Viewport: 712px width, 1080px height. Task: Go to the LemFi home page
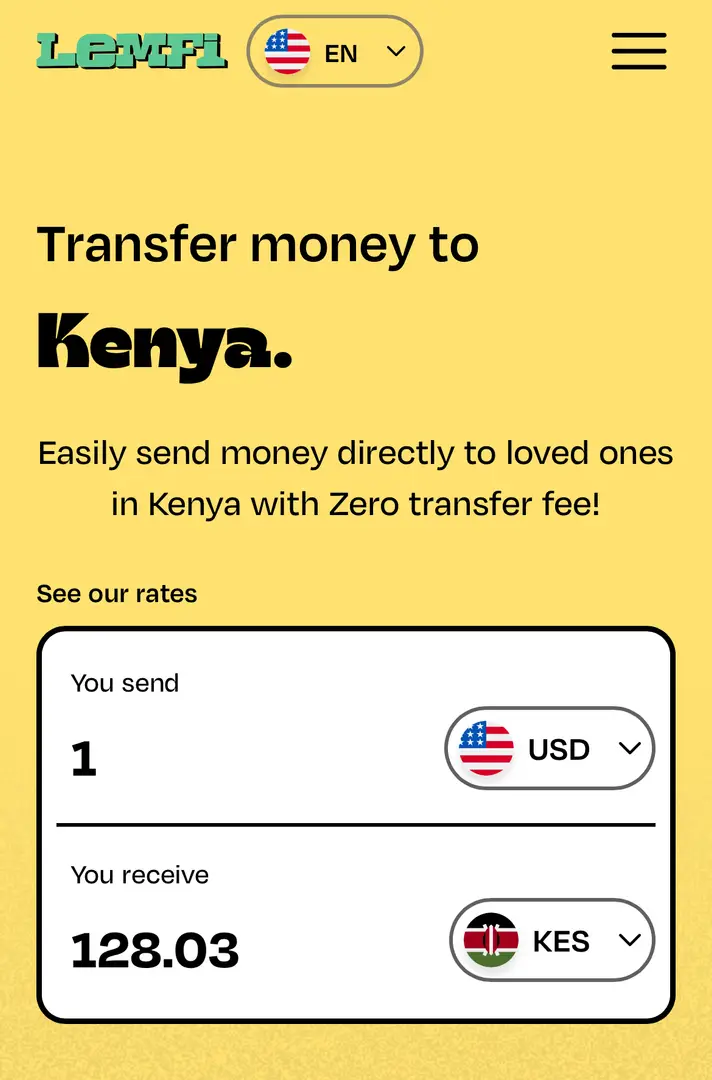click(x=132, y=51)
